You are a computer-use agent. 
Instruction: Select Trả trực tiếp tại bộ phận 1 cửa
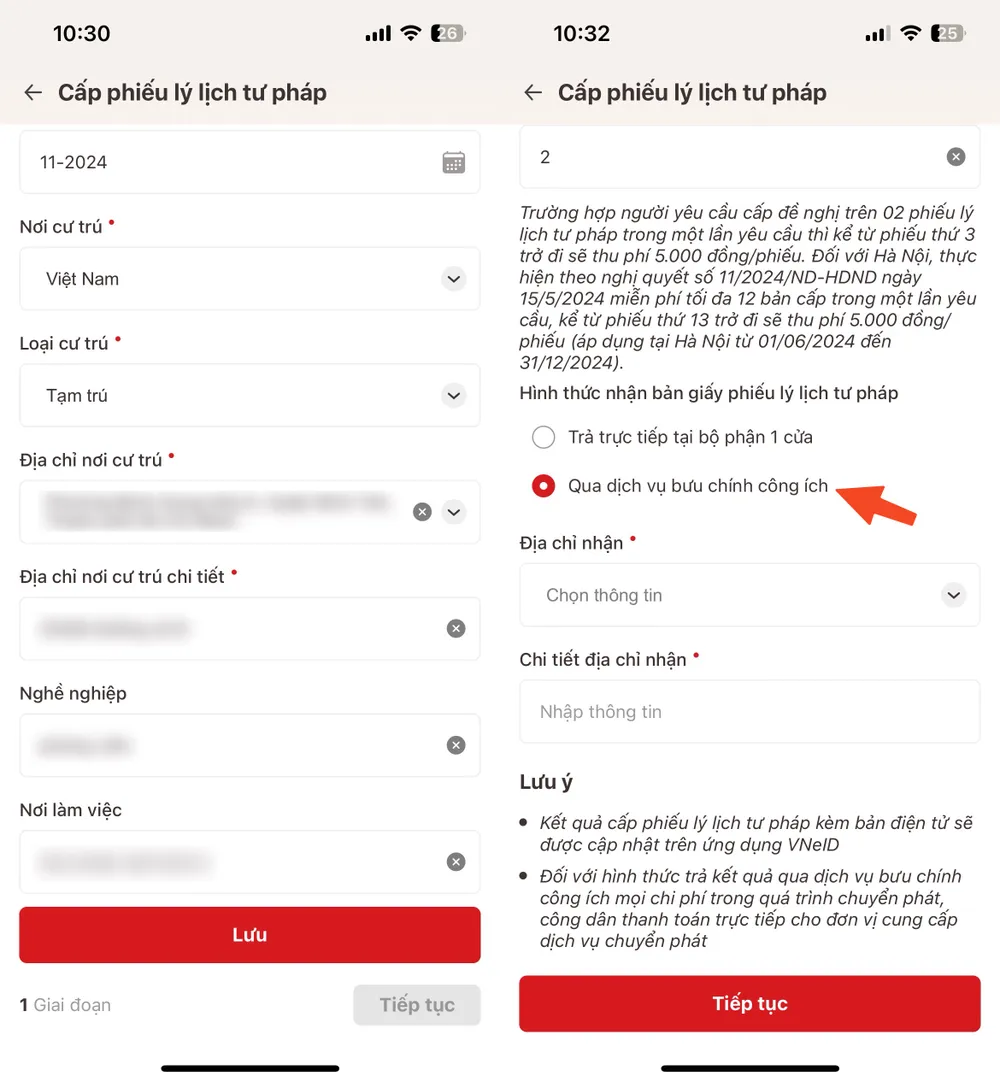(x=543, y=437)
